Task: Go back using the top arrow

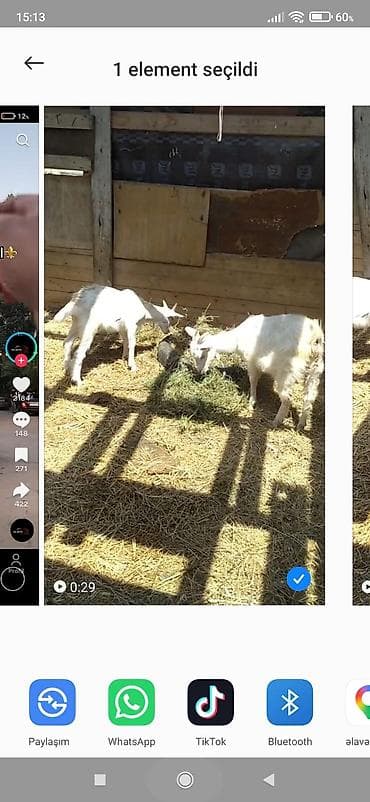Action: (34, 63)
